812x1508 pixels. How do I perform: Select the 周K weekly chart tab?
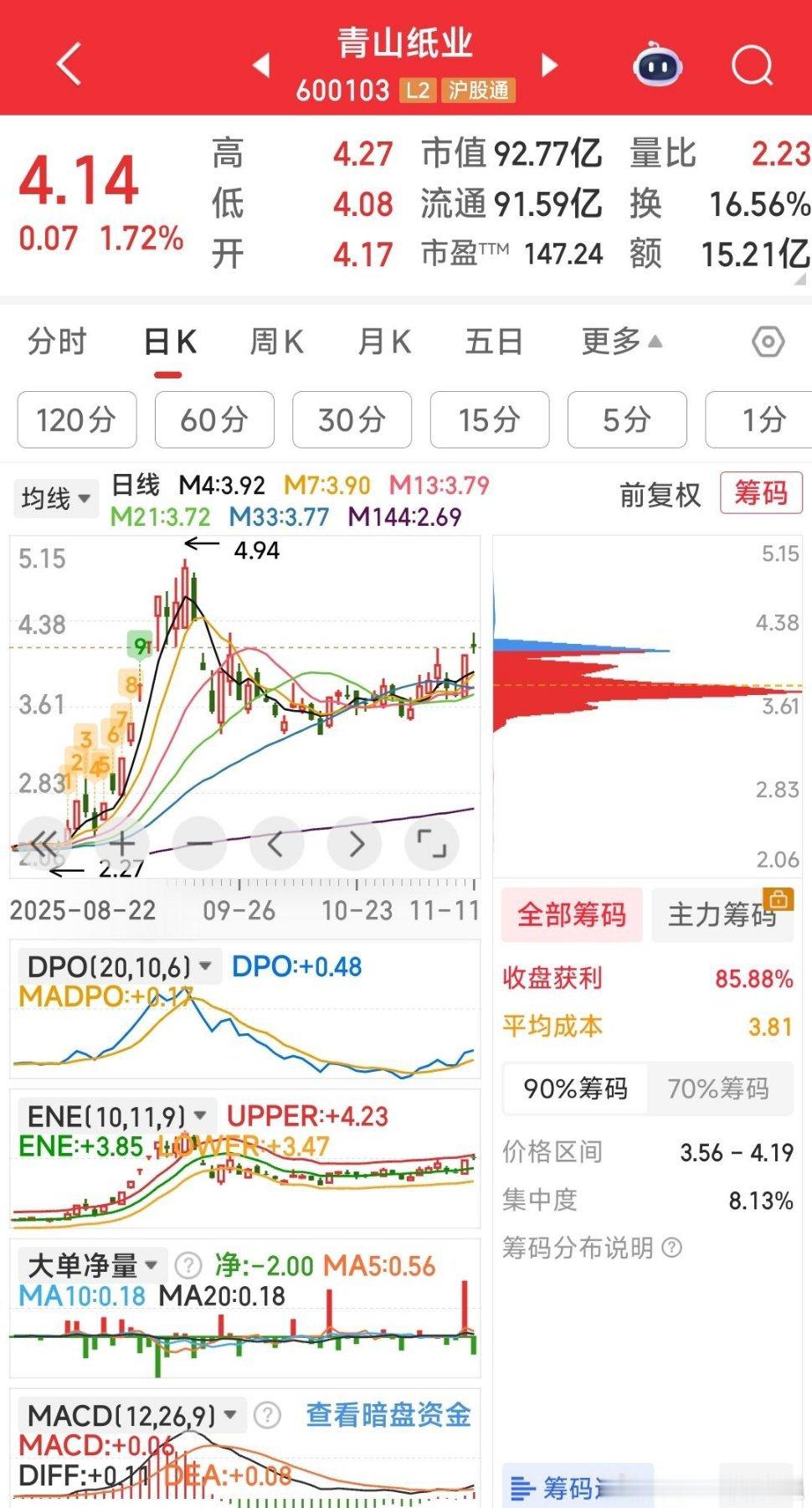click(x=276, y=342)
